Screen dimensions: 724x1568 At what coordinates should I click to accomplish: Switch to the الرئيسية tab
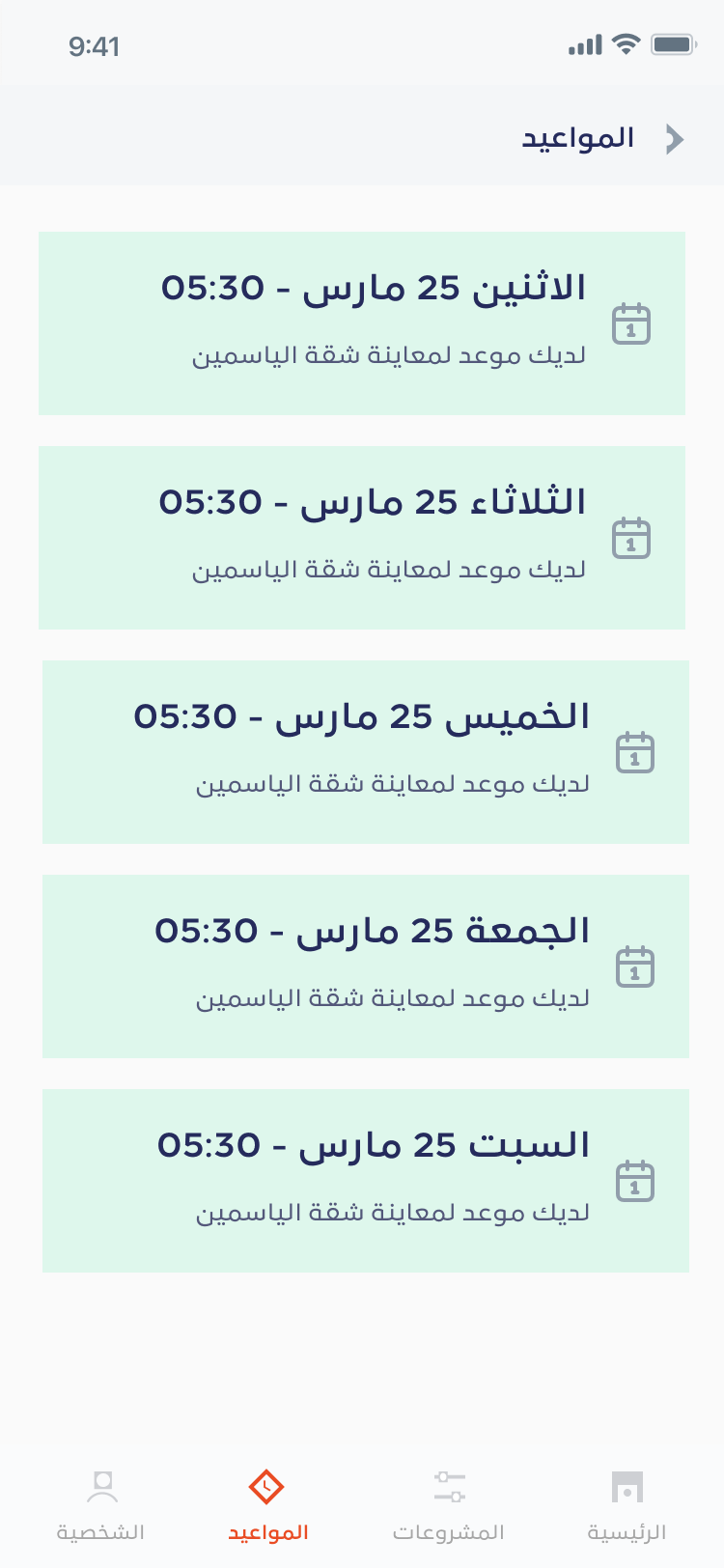[627, 1505]
